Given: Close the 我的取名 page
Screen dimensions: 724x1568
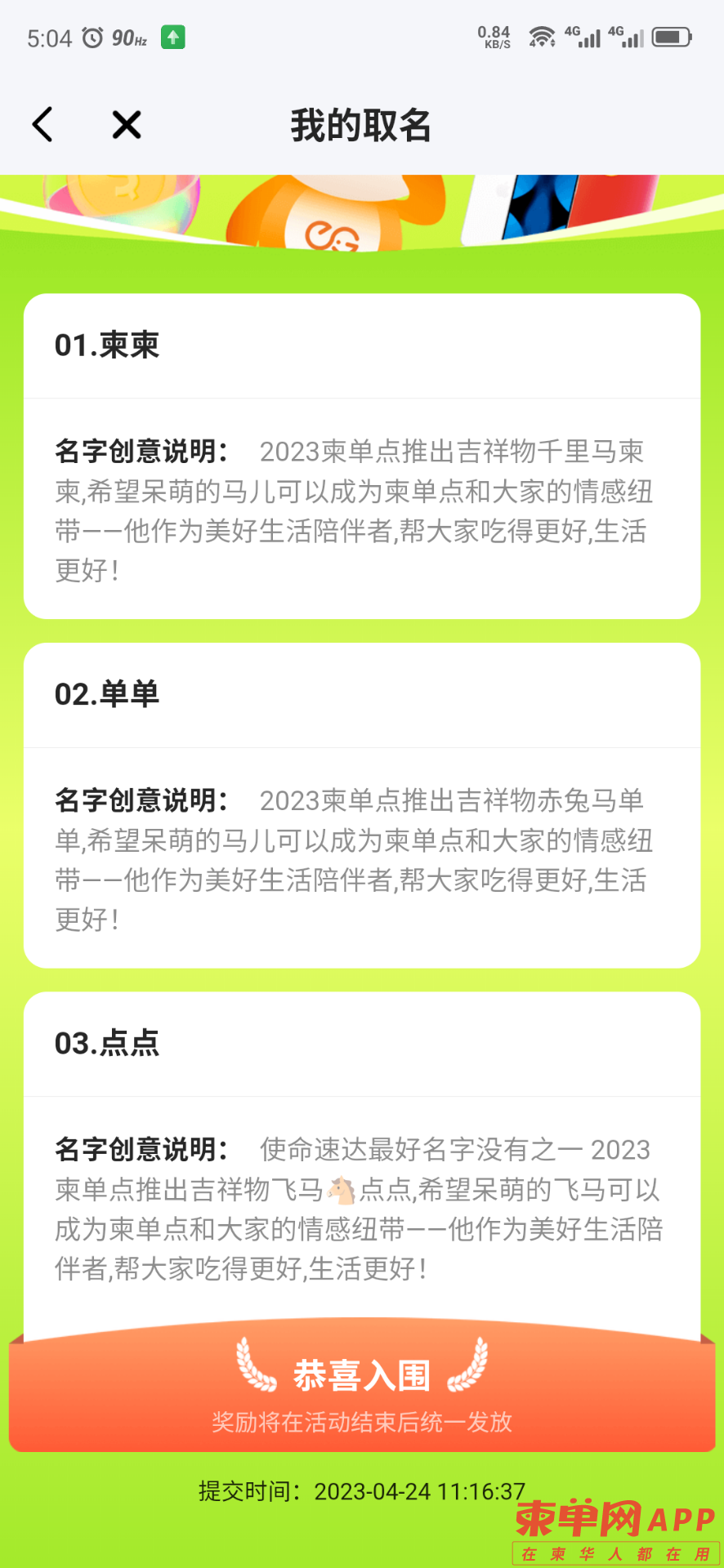Looking at the screenshot, I should tap(127, 125).
